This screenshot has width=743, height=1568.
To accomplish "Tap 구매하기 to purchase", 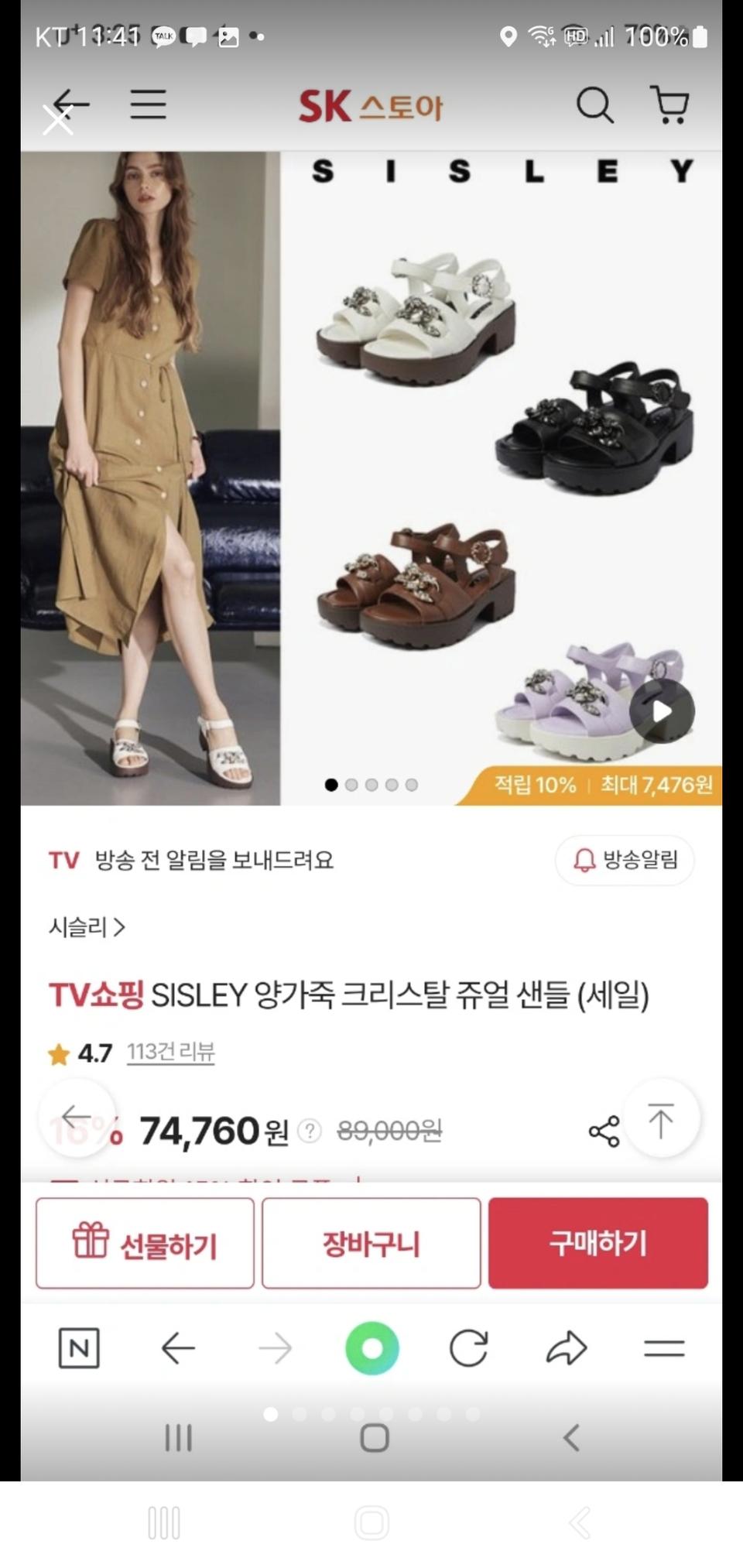I will [x=598, y=1242].
